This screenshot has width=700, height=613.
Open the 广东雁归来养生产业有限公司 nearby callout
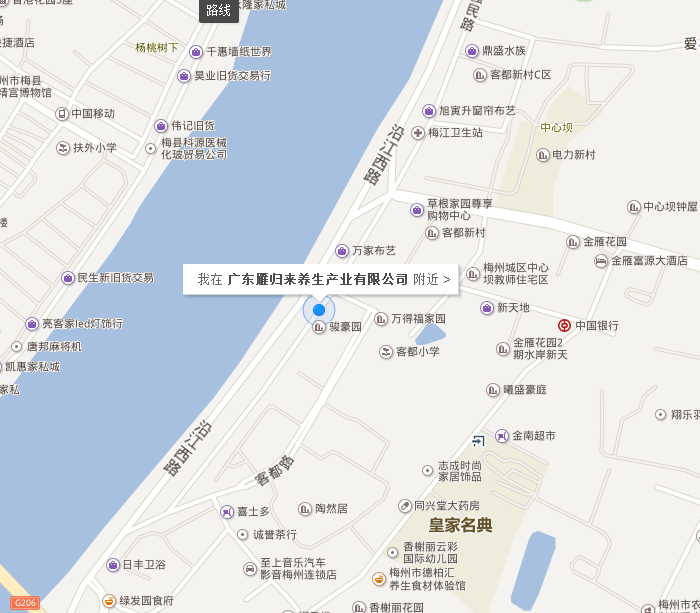tap(321, 280)
